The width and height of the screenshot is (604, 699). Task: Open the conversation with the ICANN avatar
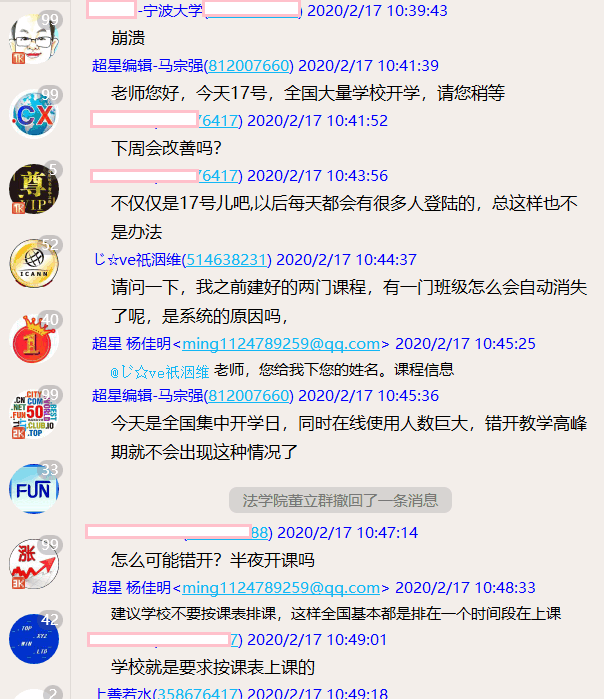click(34, 263)
